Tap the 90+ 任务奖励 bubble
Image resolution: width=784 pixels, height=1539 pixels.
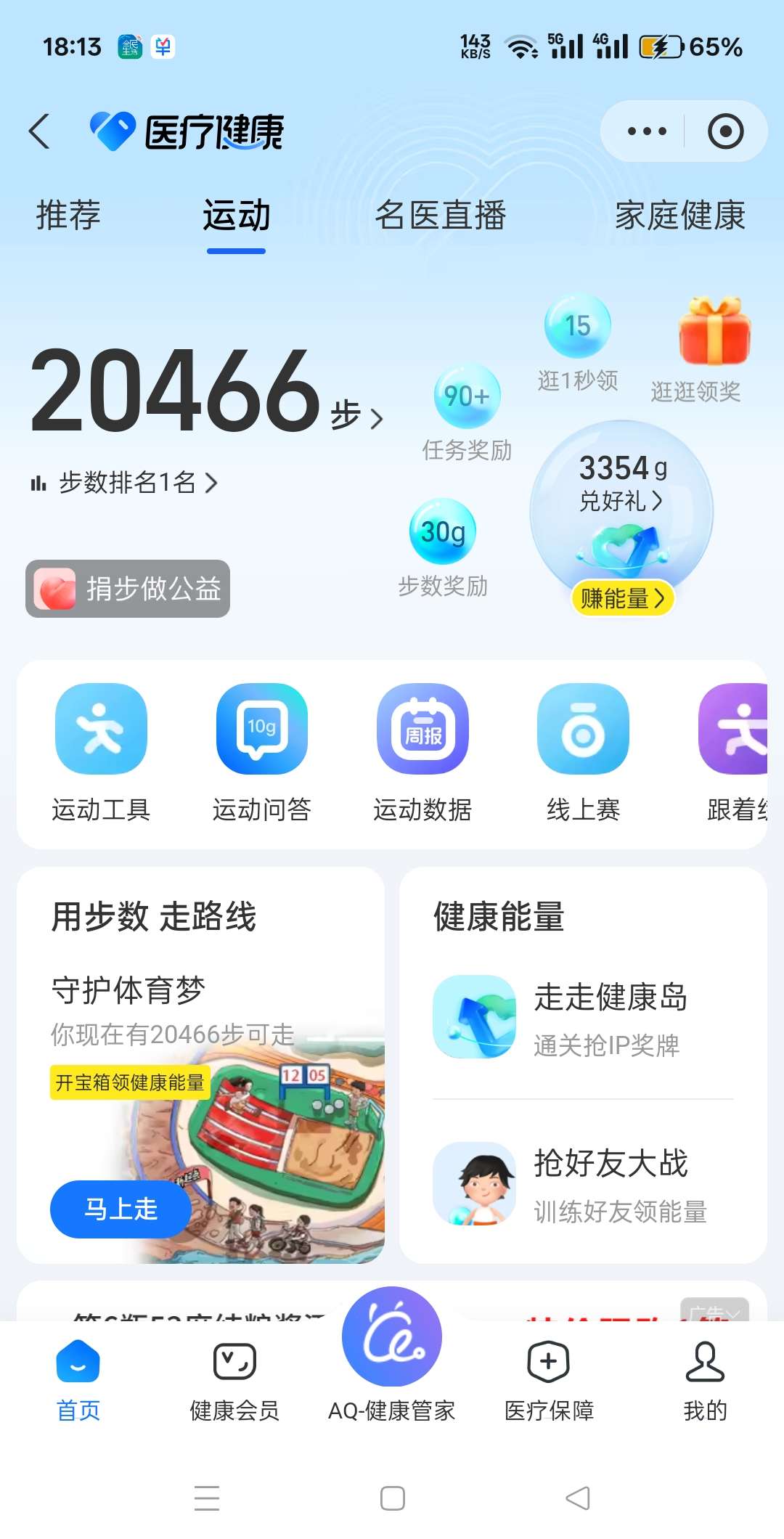click(x=467, y=396)
